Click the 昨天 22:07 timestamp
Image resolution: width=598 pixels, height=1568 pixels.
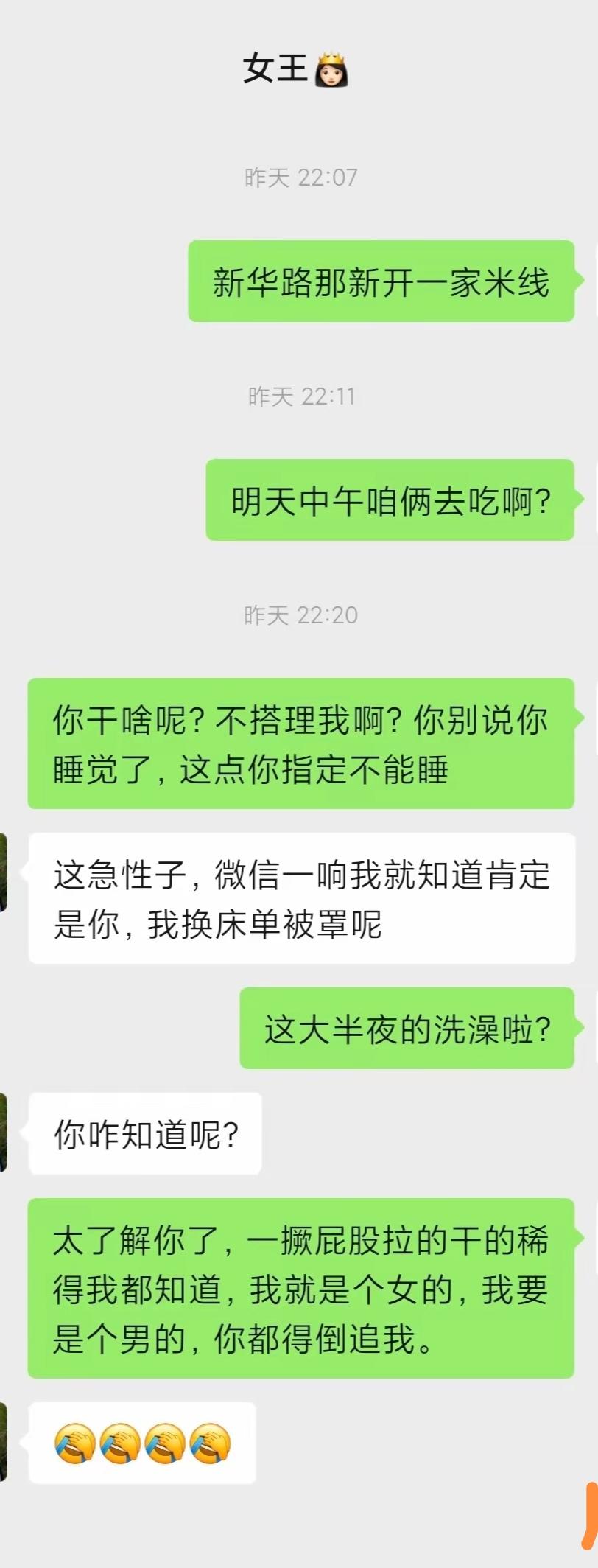299,175
